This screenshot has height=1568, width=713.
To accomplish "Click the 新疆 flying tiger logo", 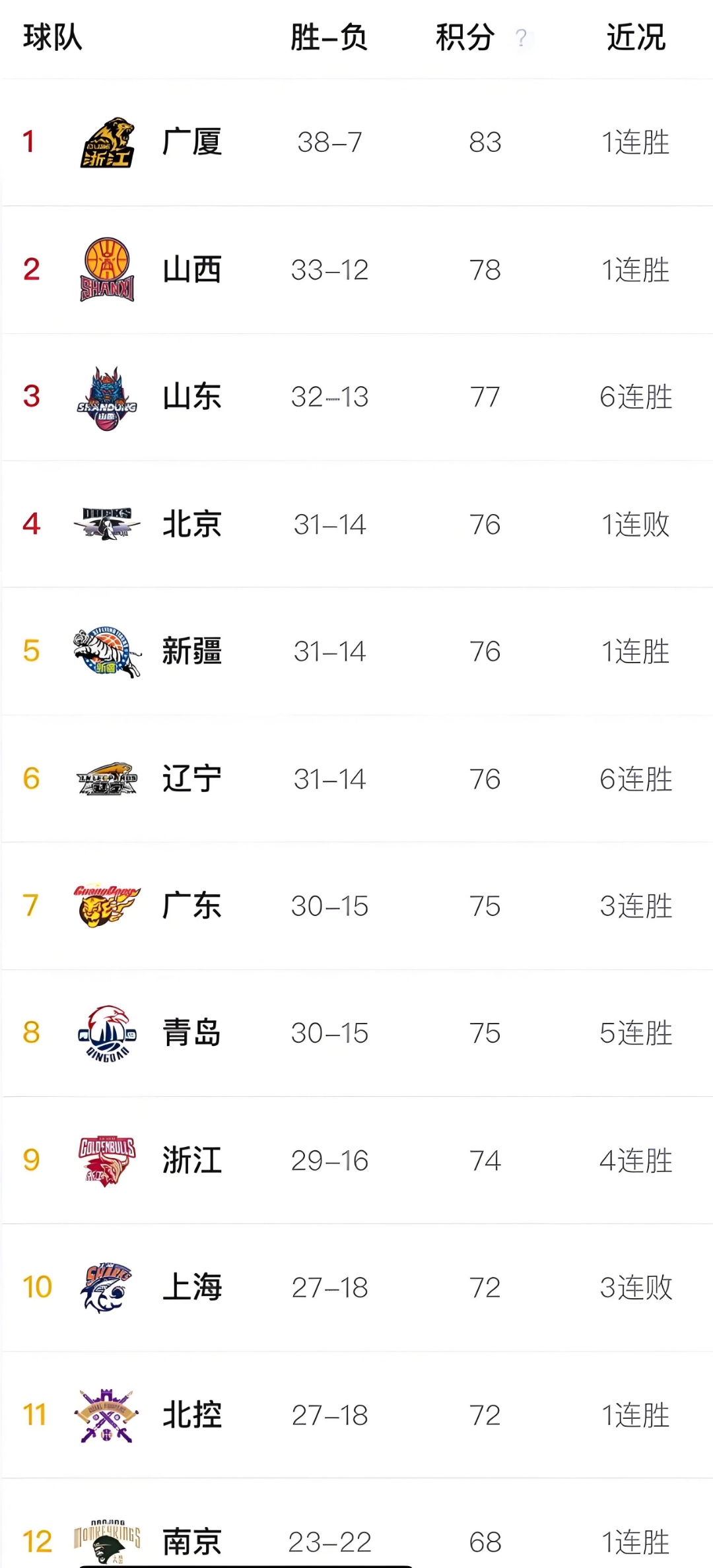I will coord(108,651).
